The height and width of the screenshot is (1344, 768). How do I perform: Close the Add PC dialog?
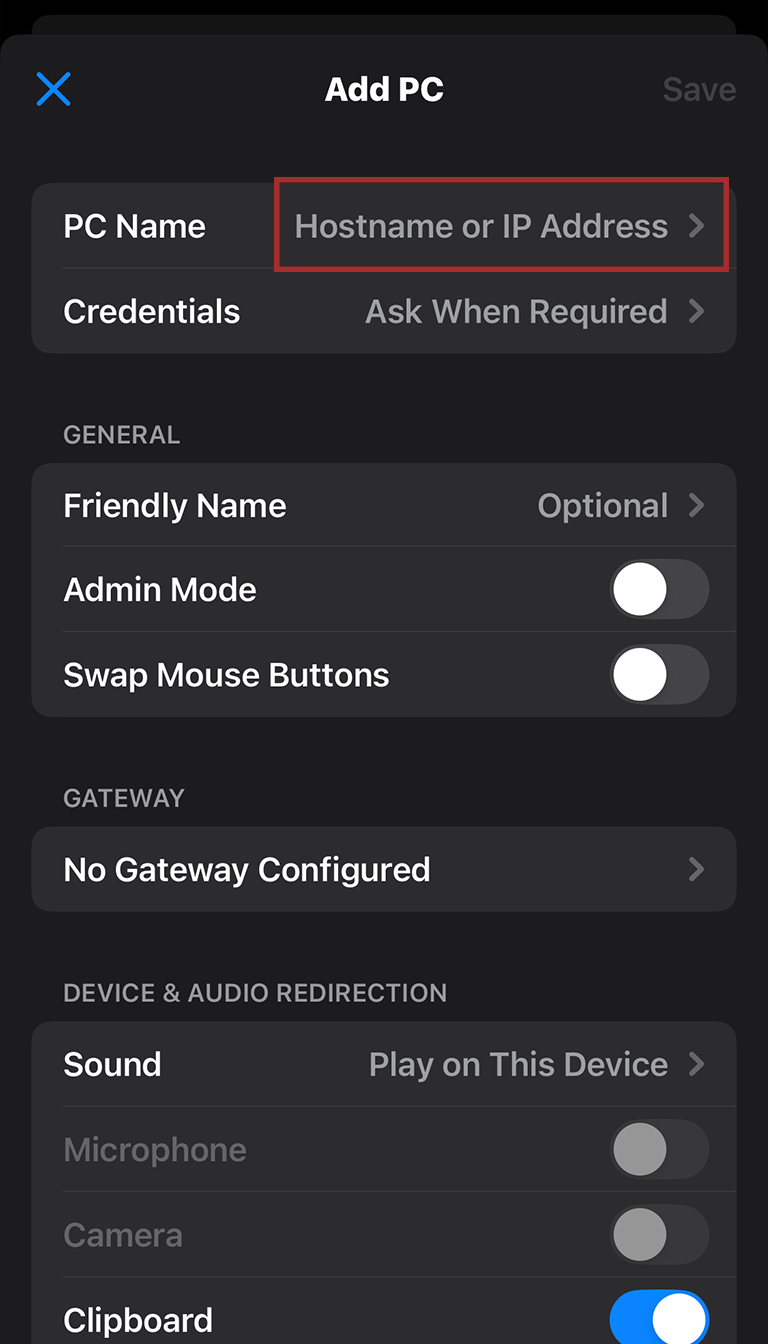(x=53, y=89)
